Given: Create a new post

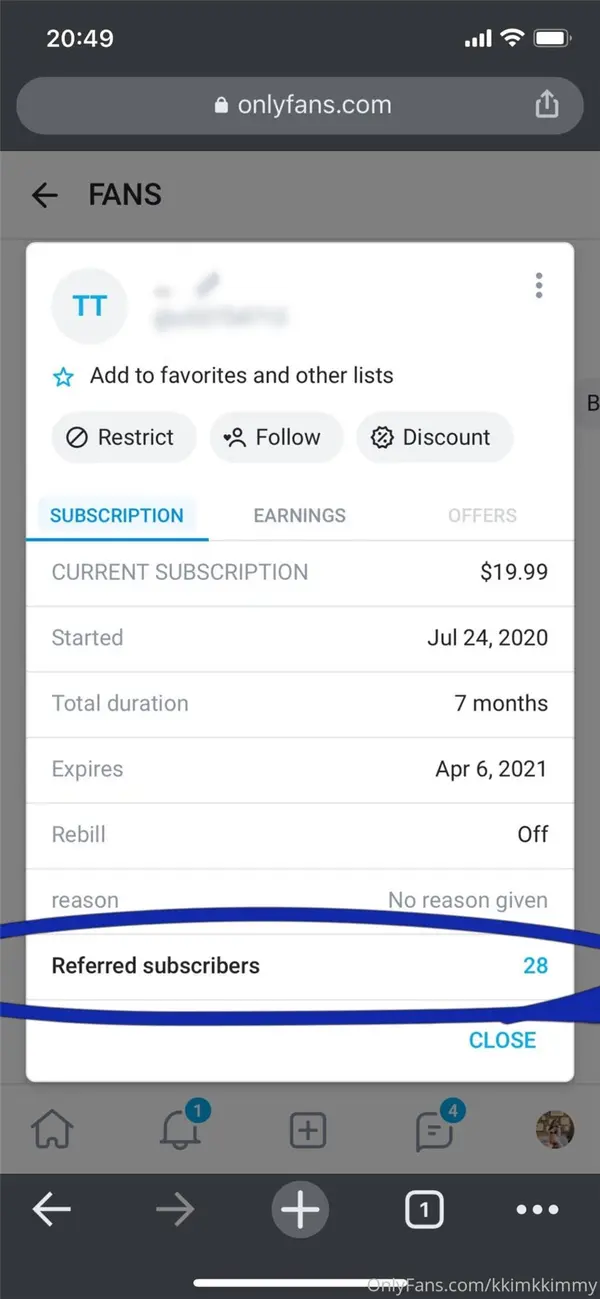Looking at the screenshot, I should 308,1131.
